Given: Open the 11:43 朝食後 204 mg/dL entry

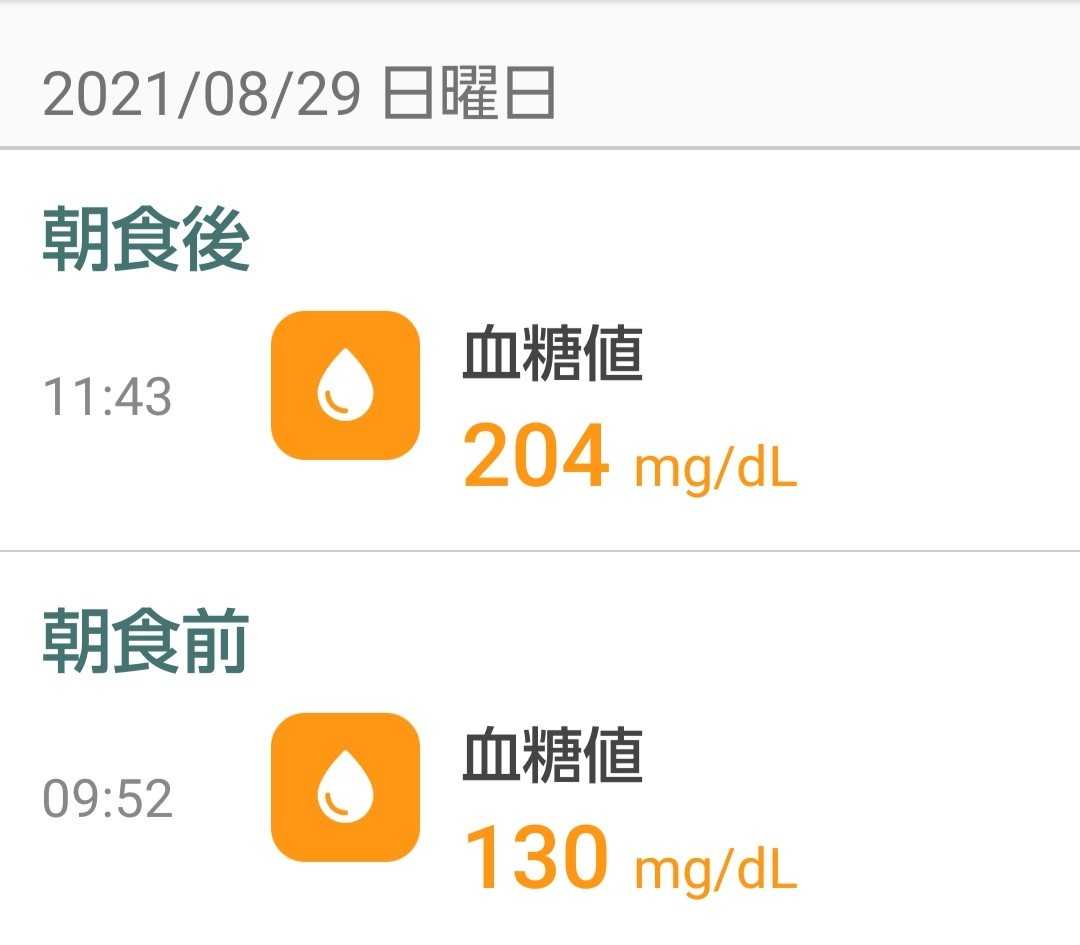Looking at the screenshot, I should pyautogui.click(x=540, y=400).
